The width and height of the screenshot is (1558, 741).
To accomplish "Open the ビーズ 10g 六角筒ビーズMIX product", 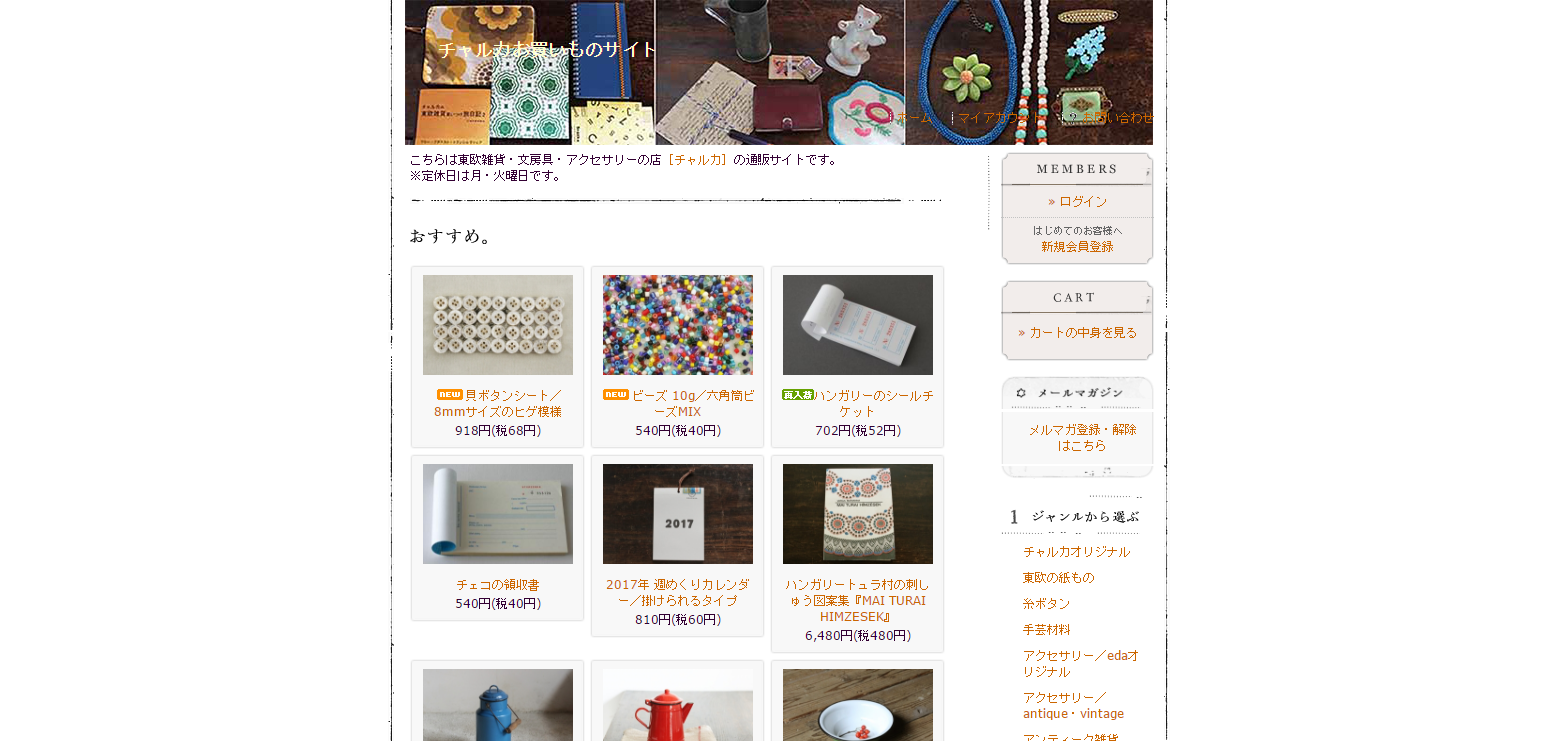I will pos(678,403).
